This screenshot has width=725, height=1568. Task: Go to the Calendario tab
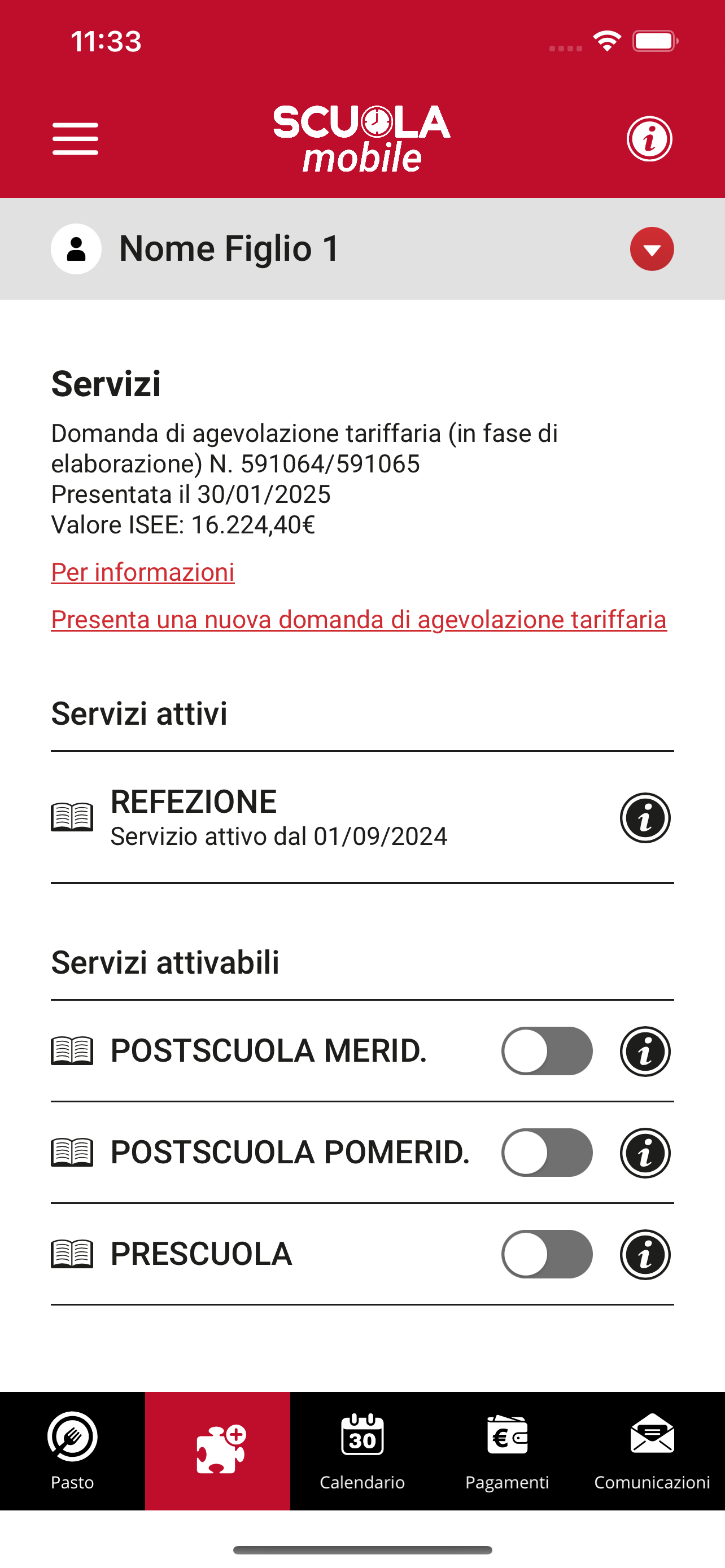tap(362, 1451)
